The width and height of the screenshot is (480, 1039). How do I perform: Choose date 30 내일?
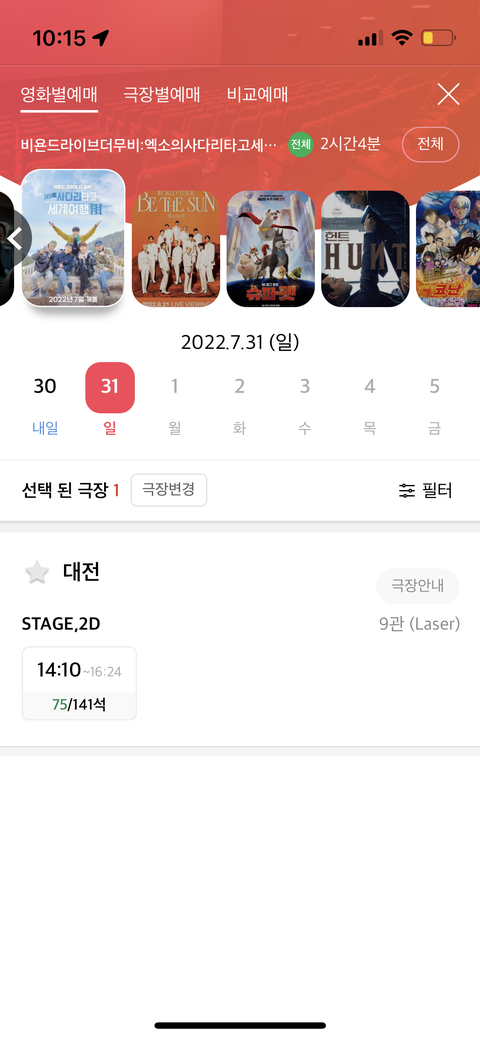[45, 402]
